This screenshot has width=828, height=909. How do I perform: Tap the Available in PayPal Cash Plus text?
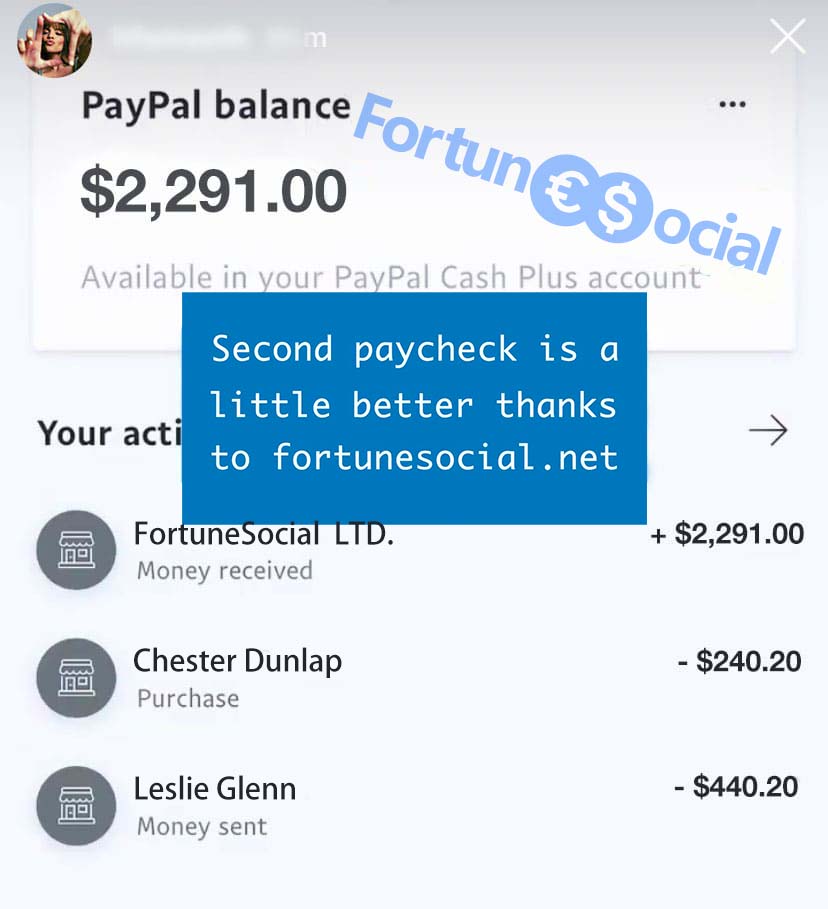(x=388, y=277)
